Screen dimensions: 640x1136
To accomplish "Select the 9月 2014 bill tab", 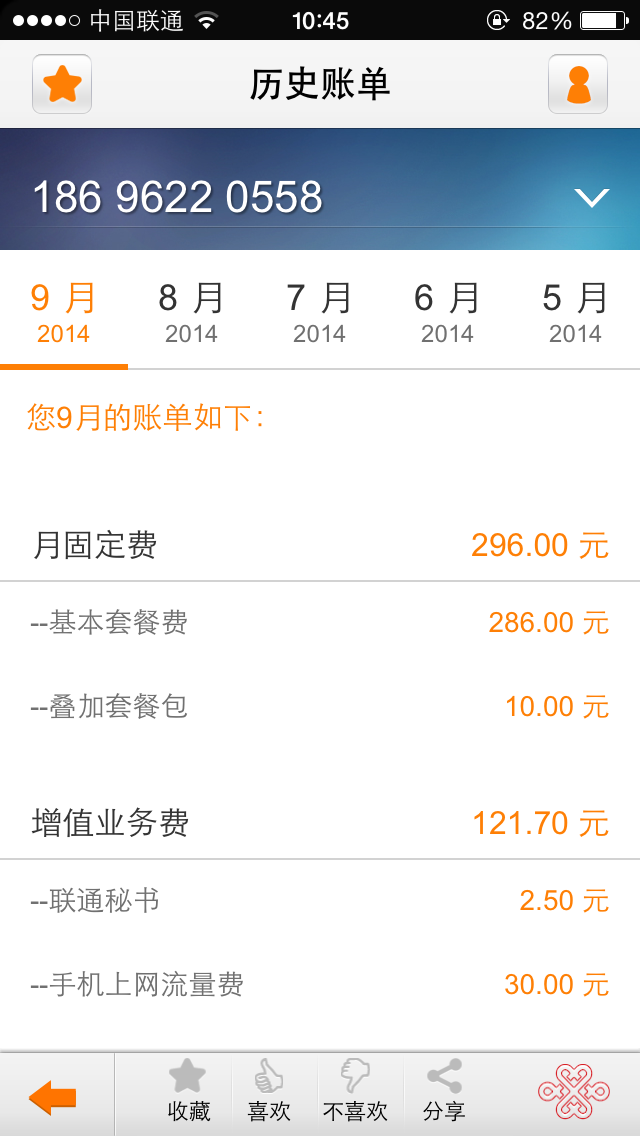I will [64, 312].
